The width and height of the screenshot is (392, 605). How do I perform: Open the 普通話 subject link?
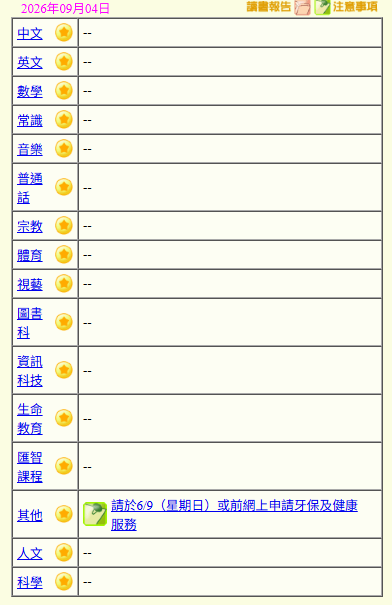30,188
